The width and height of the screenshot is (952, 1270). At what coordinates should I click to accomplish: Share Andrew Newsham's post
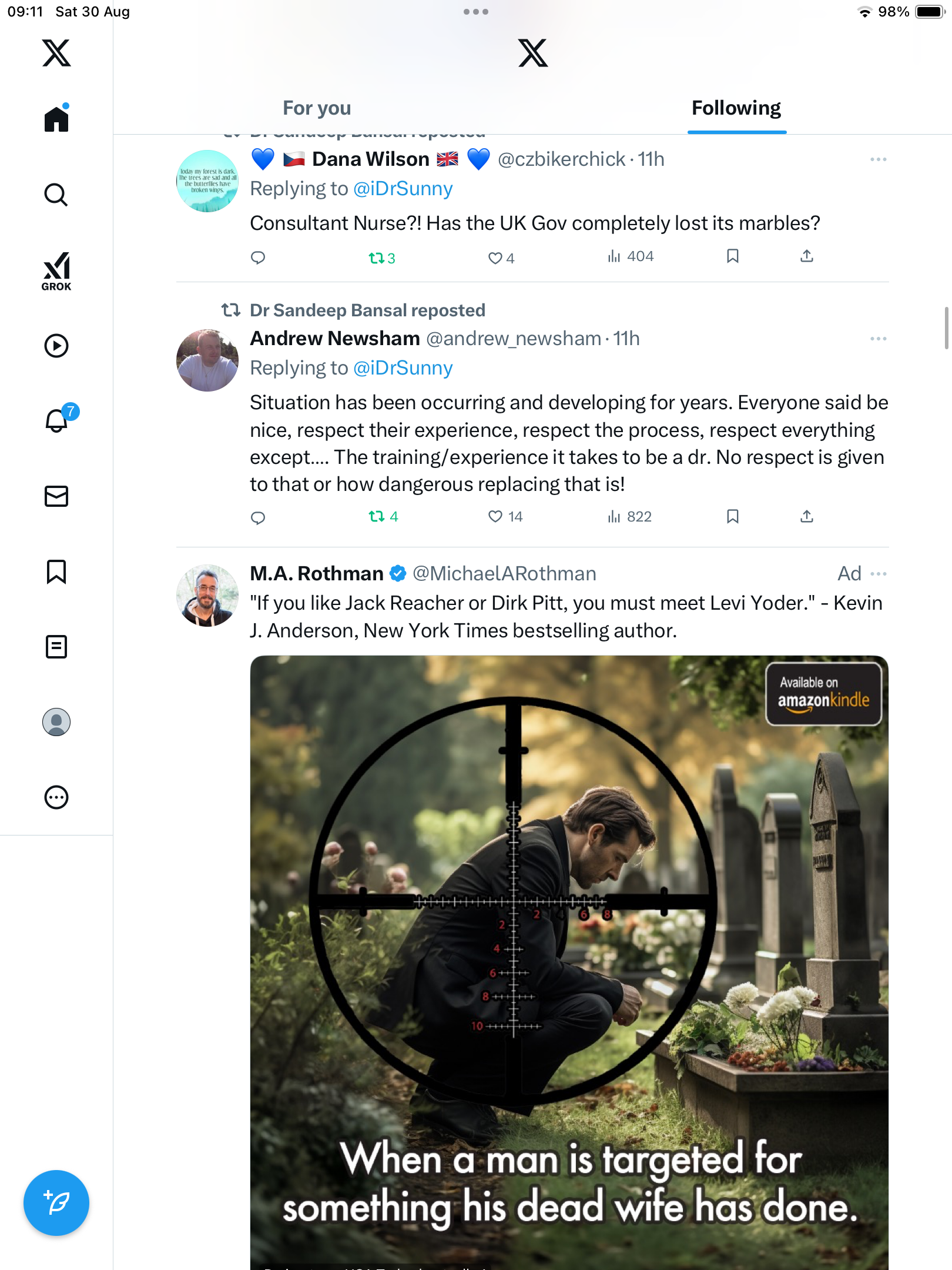(x=807, y=516)
